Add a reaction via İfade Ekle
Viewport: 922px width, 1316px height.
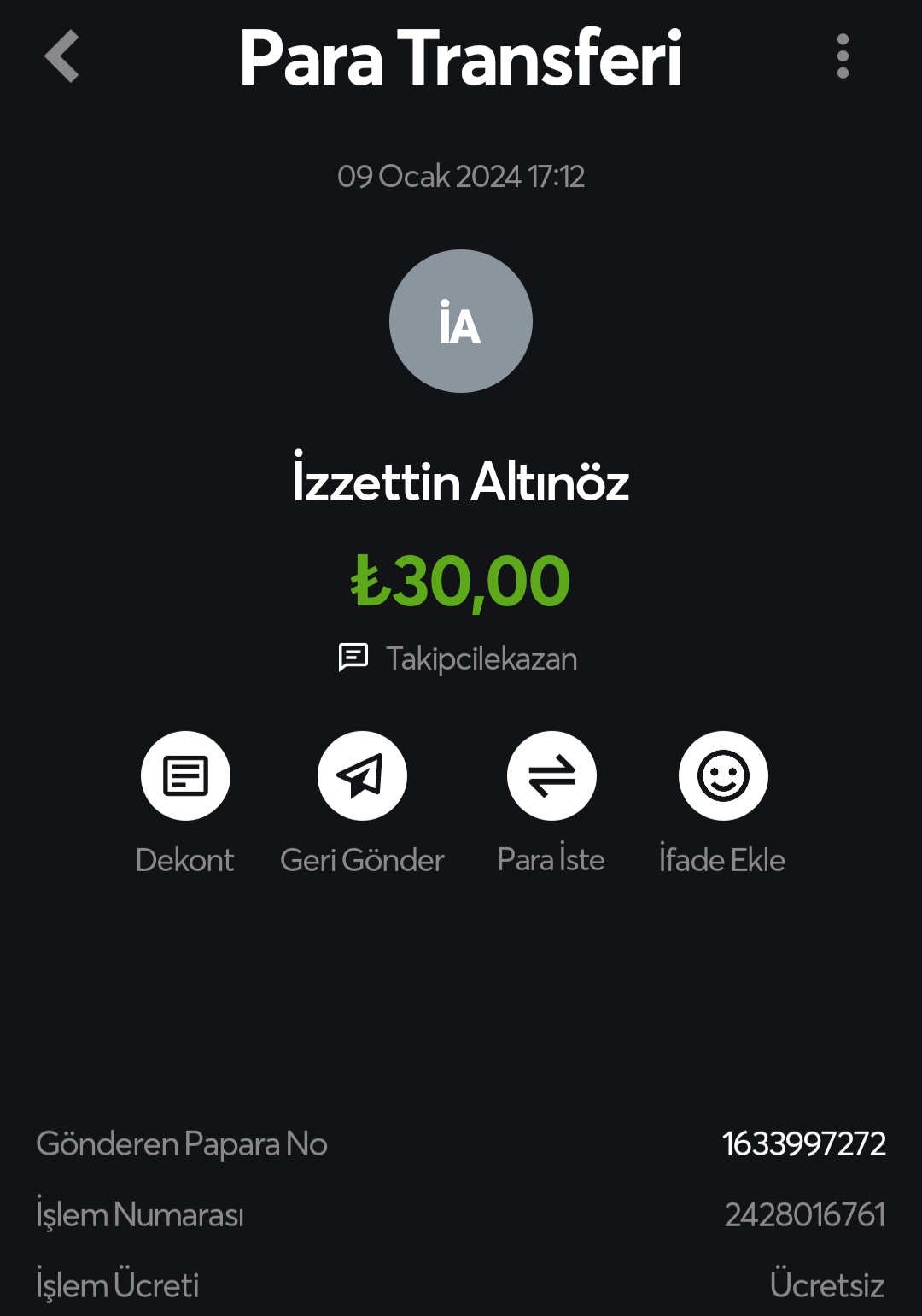(723, 775)
